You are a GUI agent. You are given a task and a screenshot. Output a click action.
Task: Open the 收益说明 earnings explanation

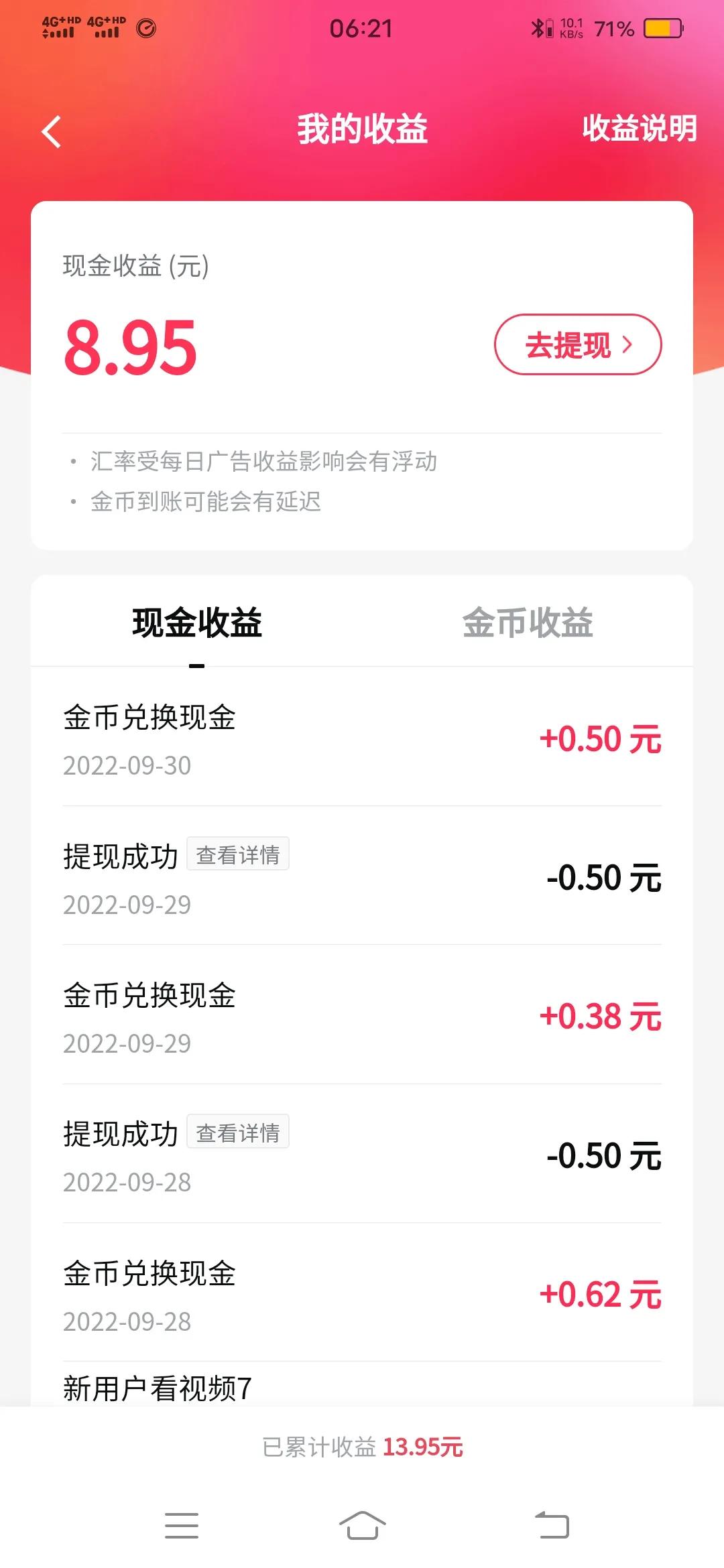pos(638,127)
